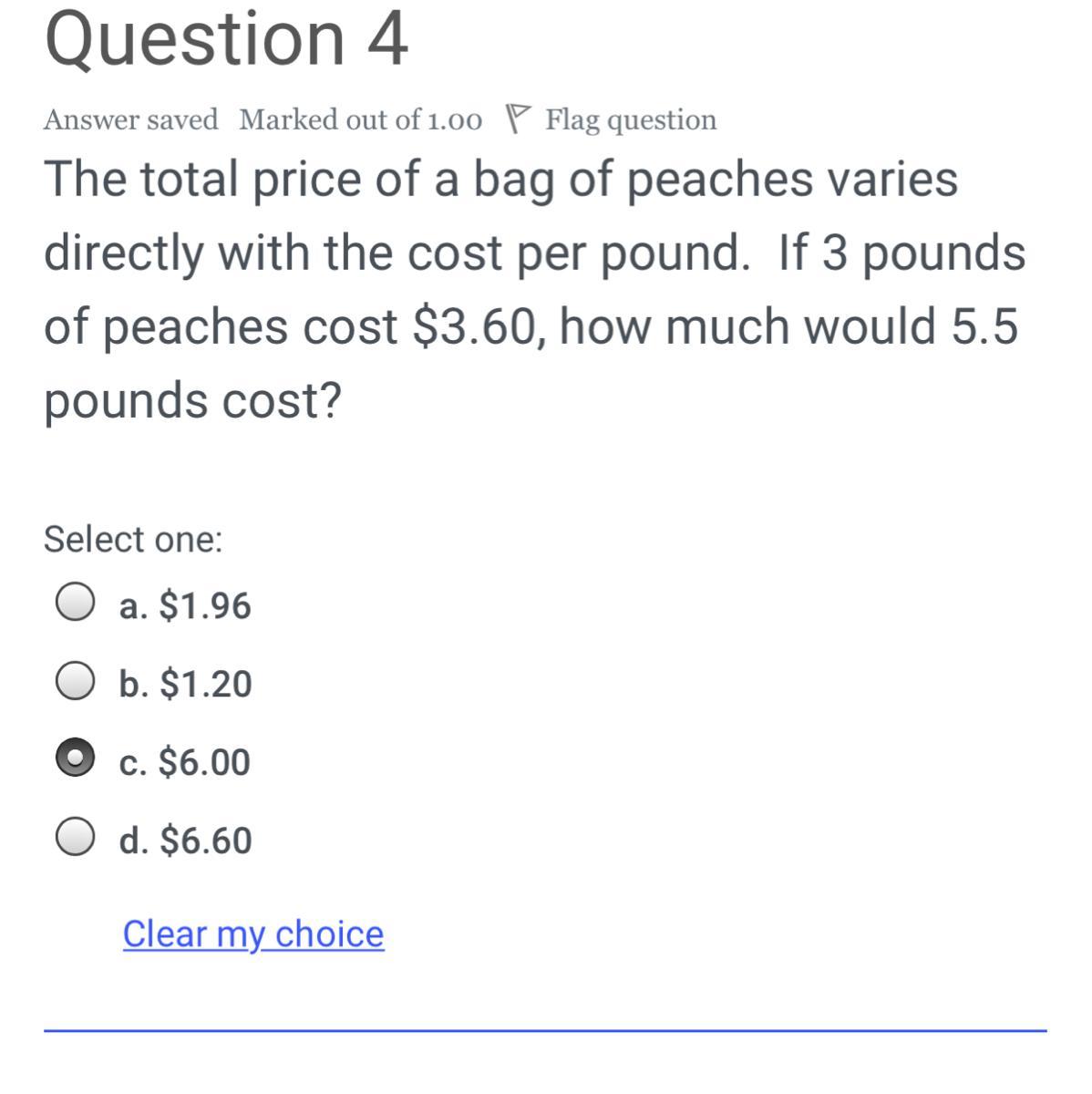Select answer a. $1.96
The image size is (1092, 1094).
[x=75, y=604]
